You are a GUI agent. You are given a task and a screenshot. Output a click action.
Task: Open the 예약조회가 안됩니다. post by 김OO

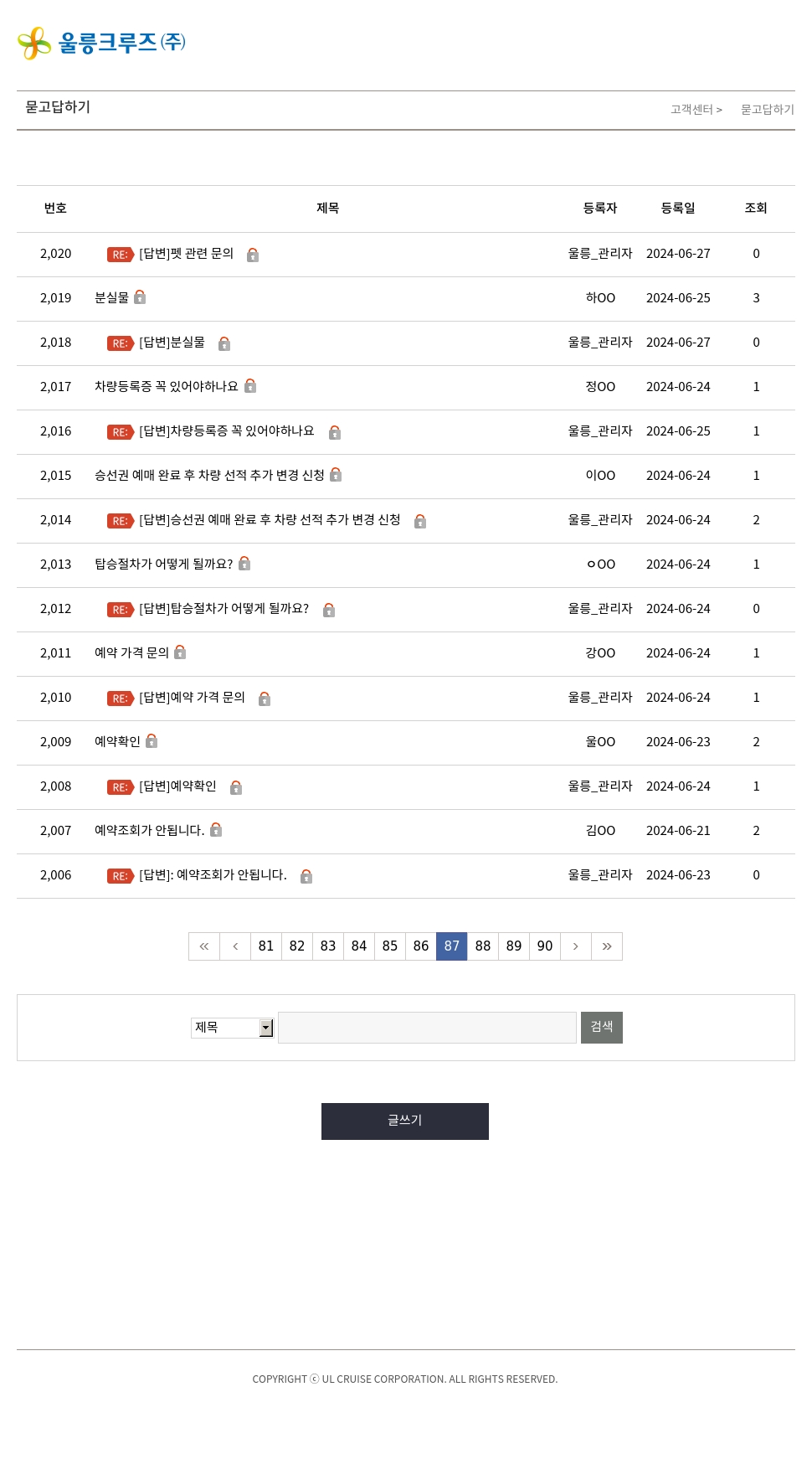(149, 831)
